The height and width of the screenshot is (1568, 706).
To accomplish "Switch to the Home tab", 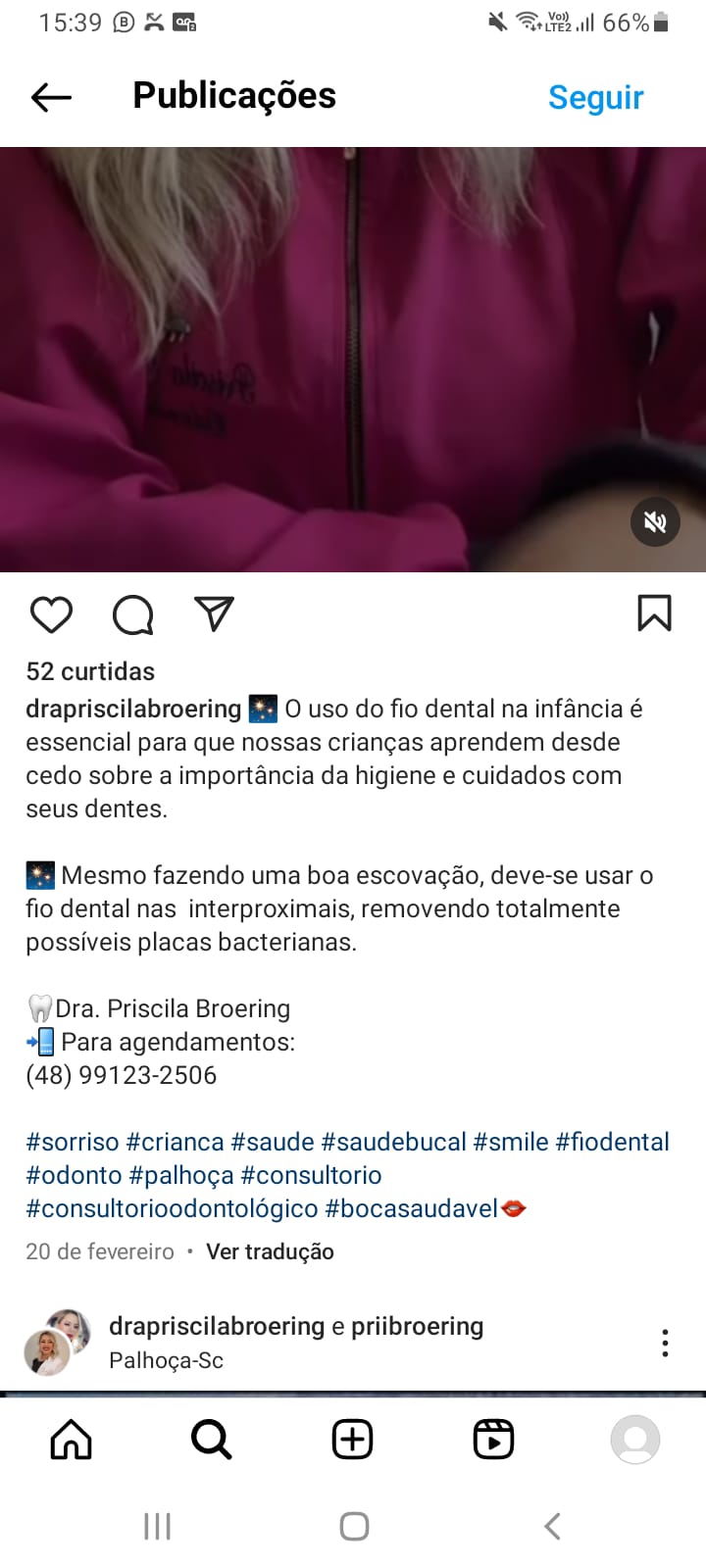I will coord(71,1440).
